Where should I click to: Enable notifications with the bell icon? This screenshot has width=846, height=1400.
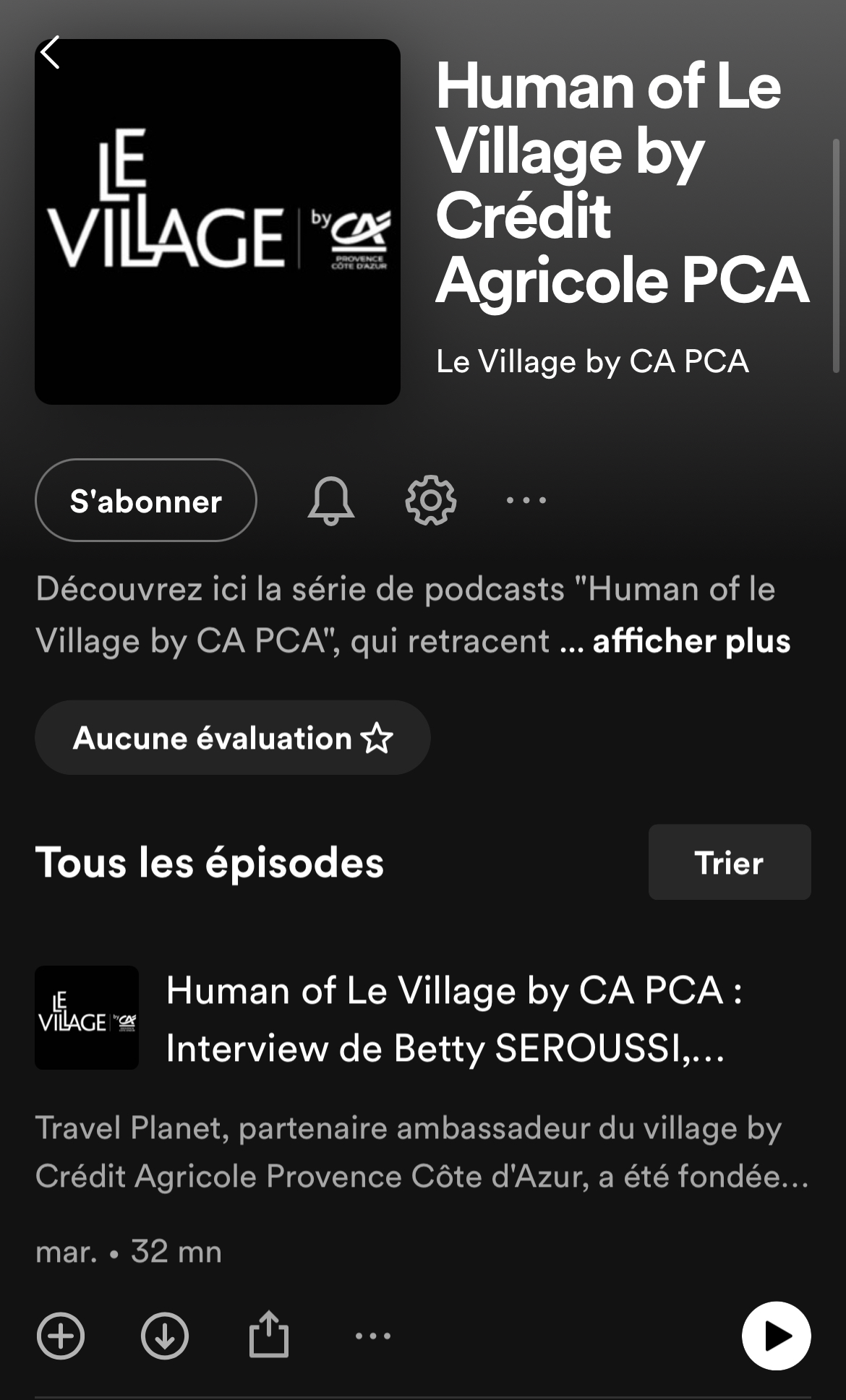[331, 500]
